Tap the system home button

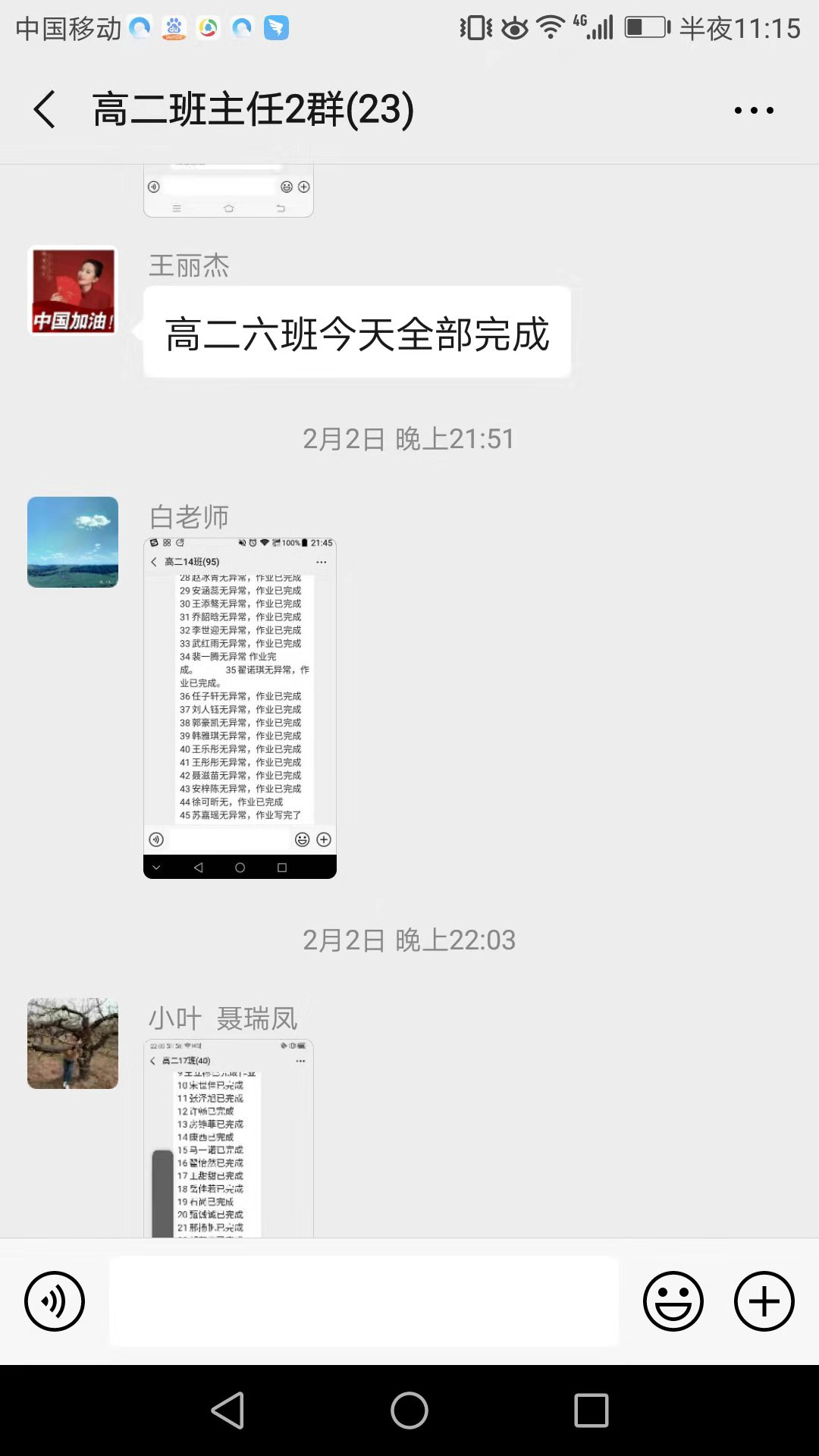409,1410
